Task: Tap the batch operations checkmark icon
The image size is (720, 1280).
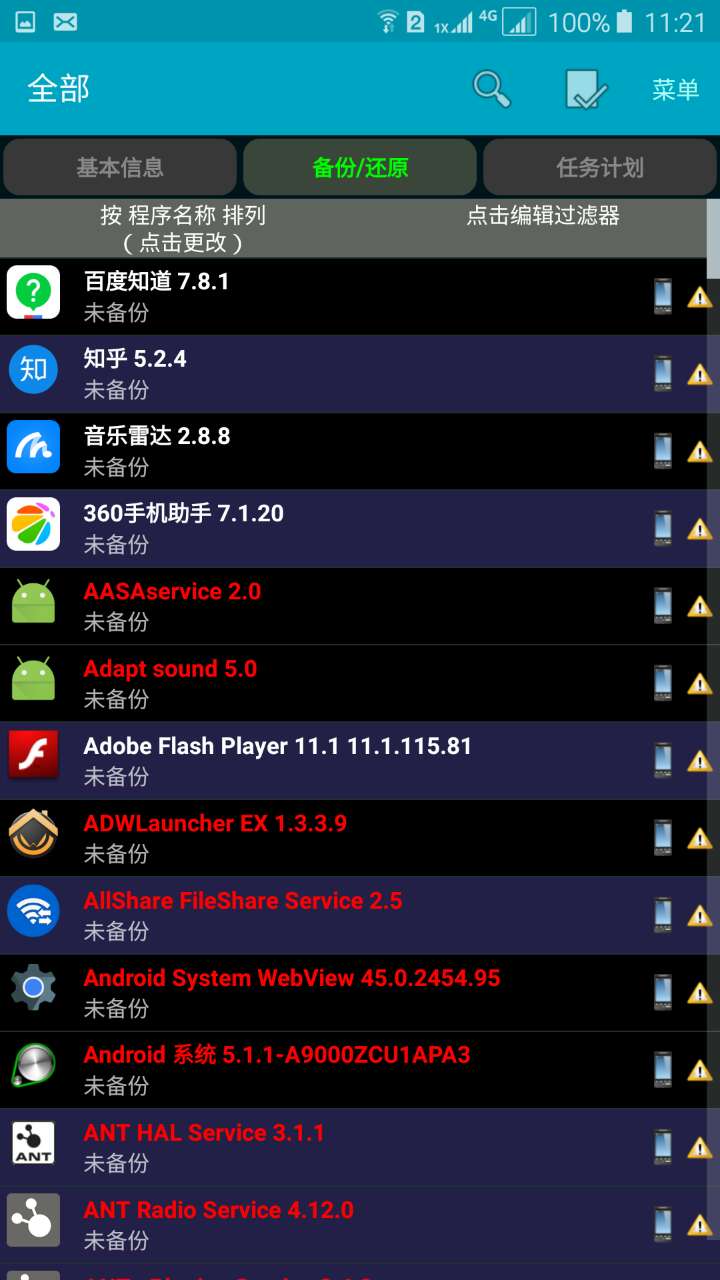Action: tap(586, 89)
